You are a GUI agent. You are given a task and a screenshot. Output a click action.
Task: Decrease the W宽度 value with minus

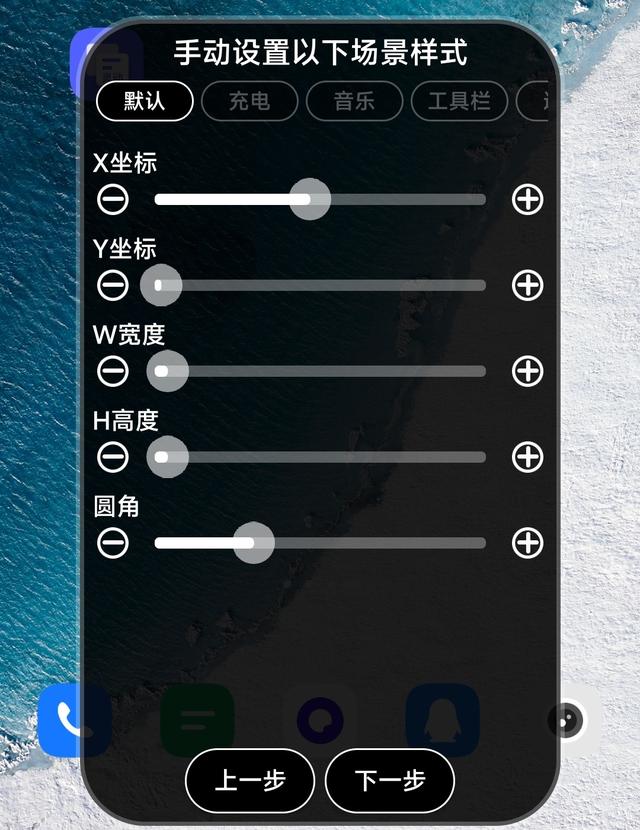tap(113, 371)
